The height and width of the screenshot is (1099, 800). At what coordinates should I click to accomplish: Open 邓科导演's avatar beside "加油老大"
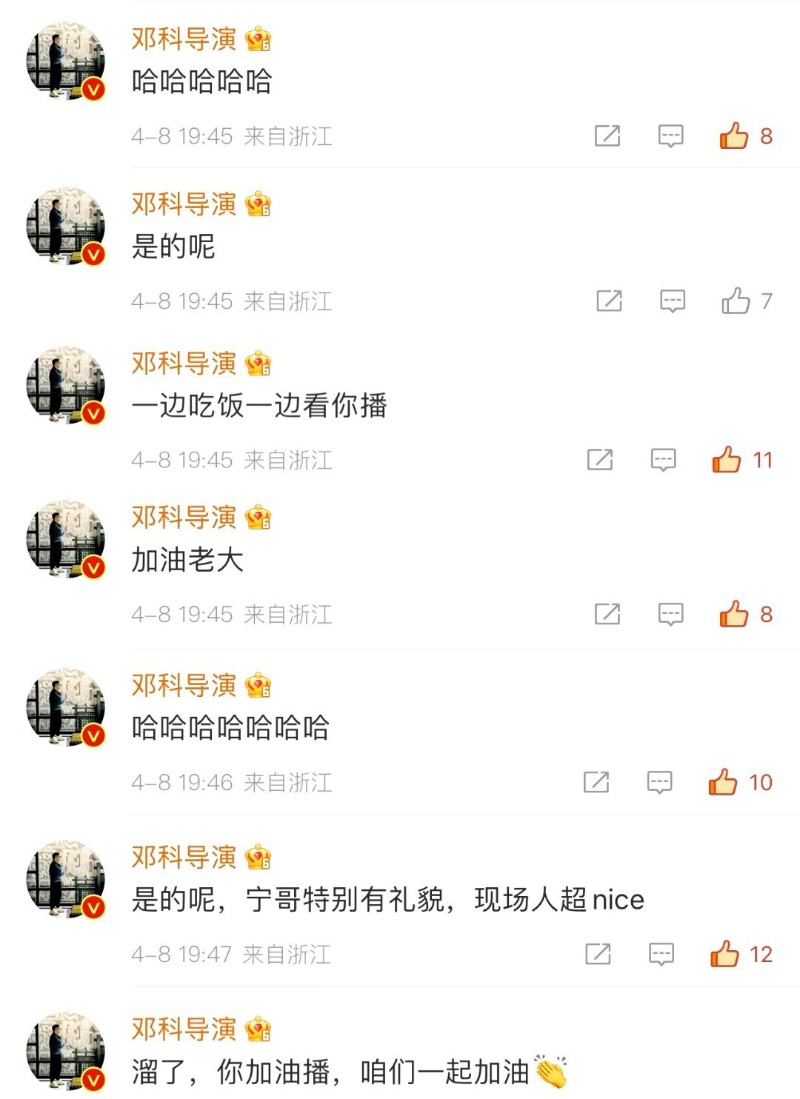click(66, 540)
